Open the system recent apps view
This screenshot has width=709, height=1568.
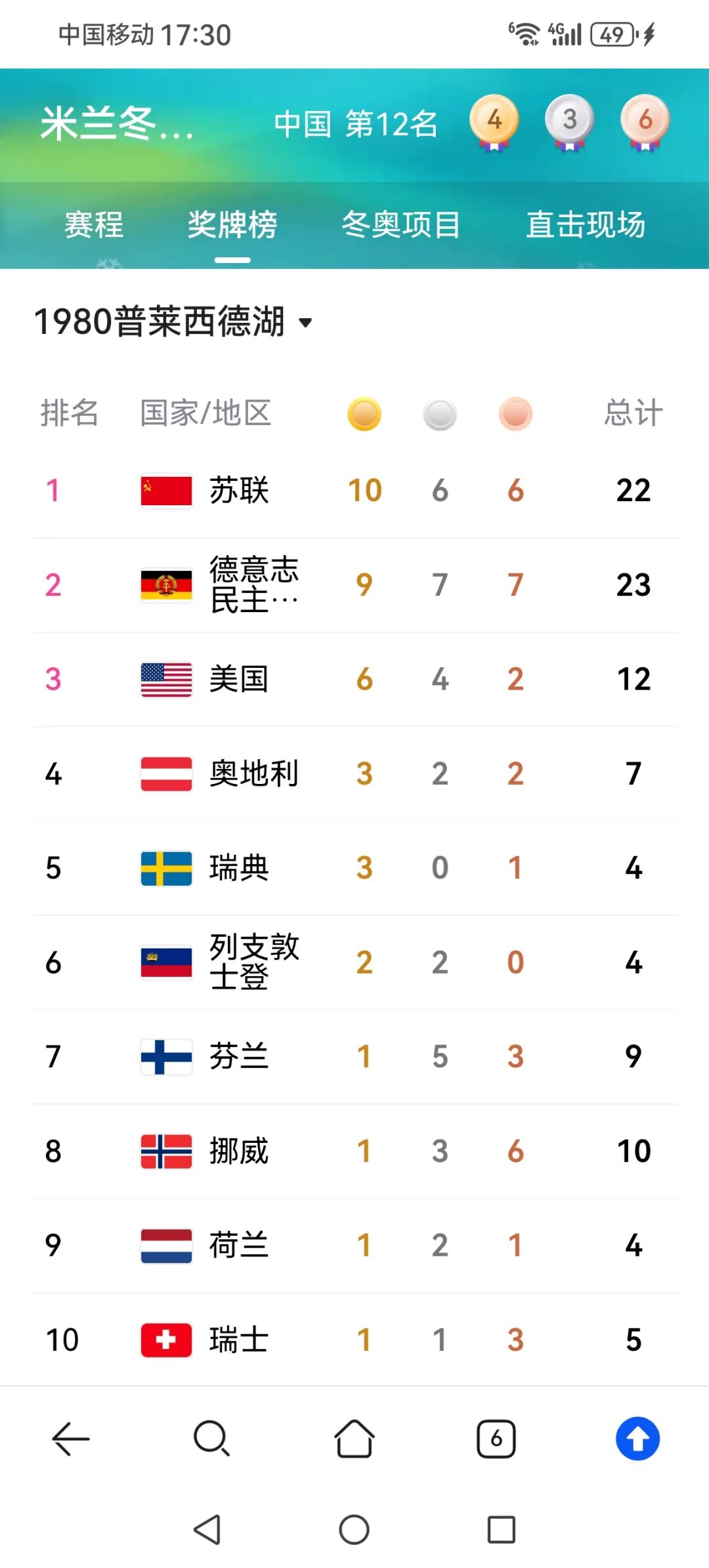501,1530
